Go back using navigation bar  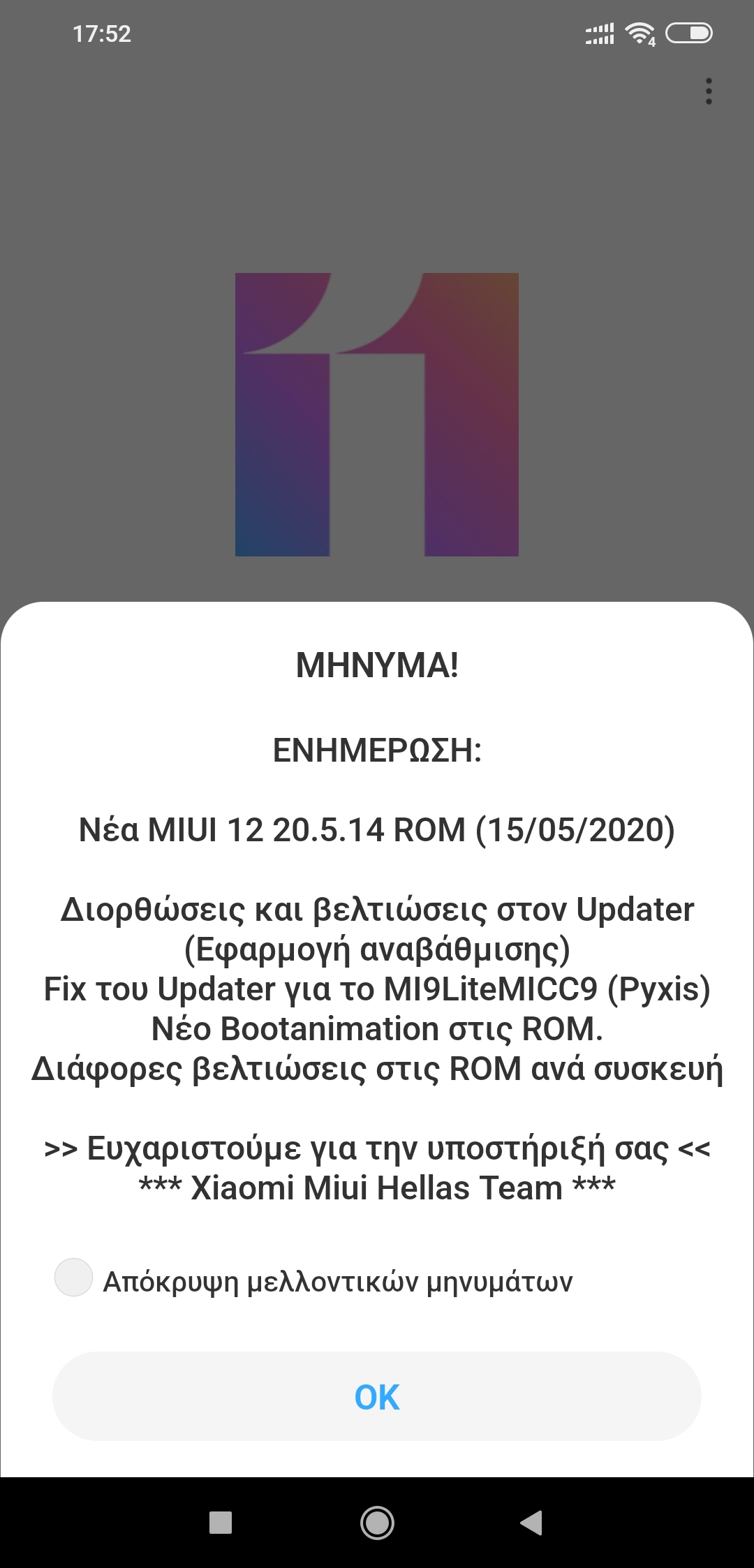tap(532, 1523)
